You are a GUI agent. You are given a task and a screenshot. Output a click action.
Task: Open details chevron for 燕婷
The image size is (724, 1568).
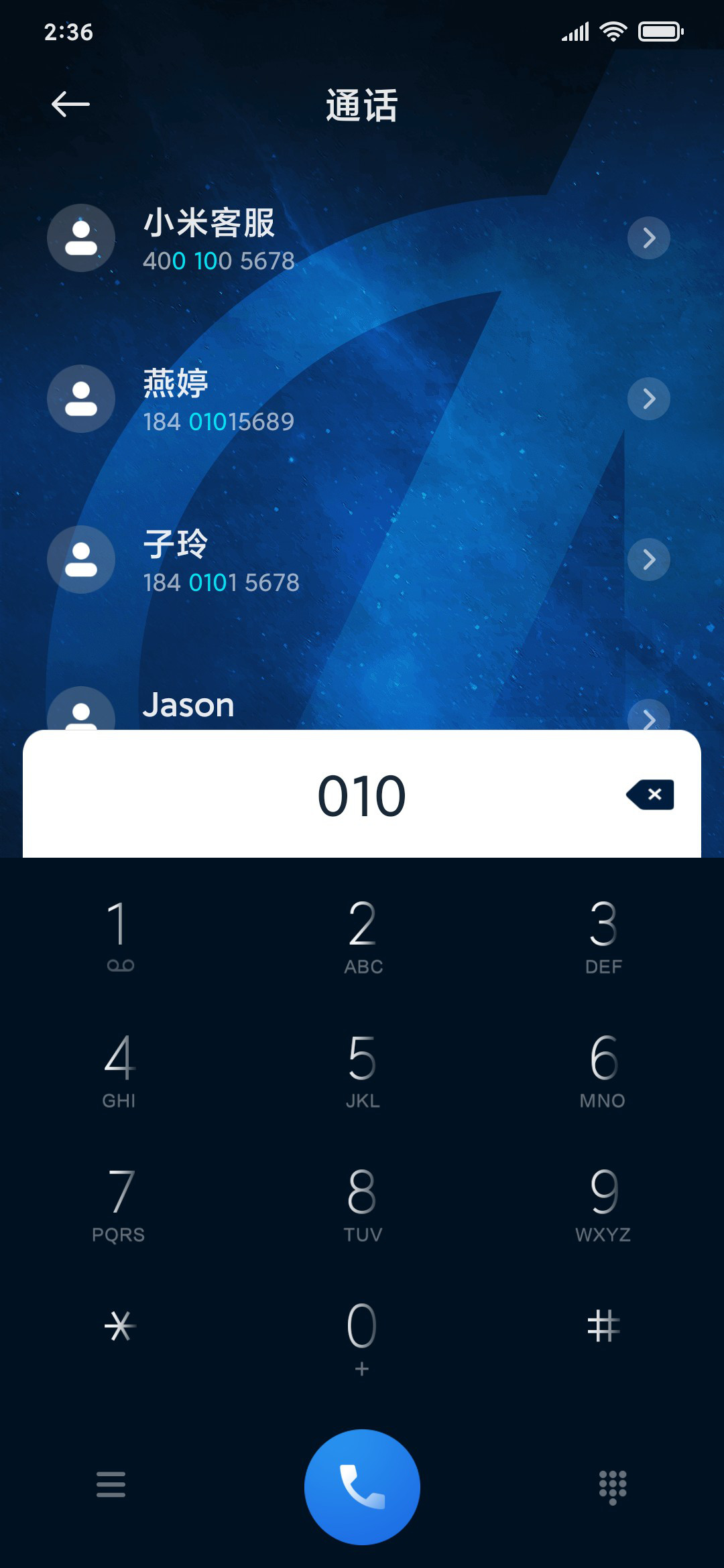[x=648, y=399]
